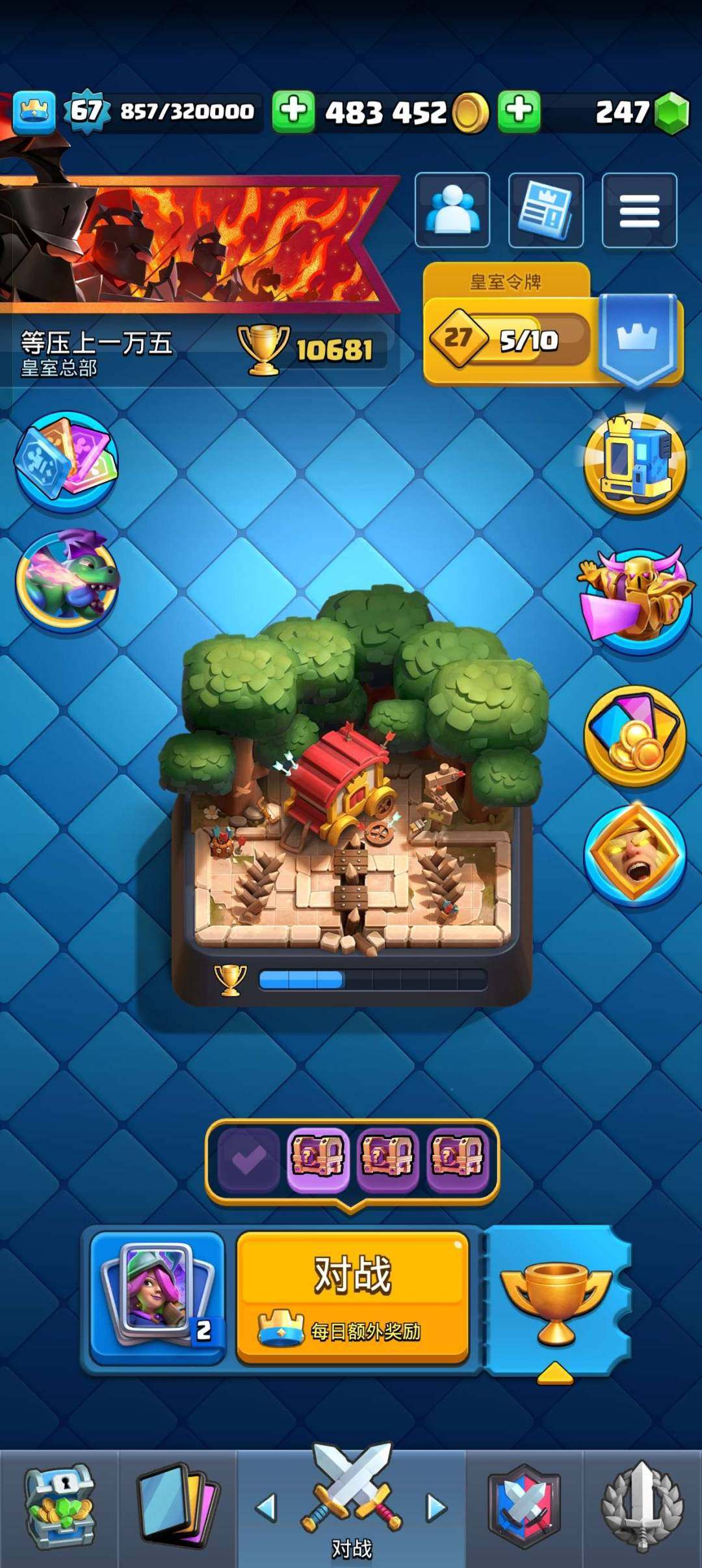Switch to the clan shield tab
Screen dimensions: 702x1568
point(525,1507)
